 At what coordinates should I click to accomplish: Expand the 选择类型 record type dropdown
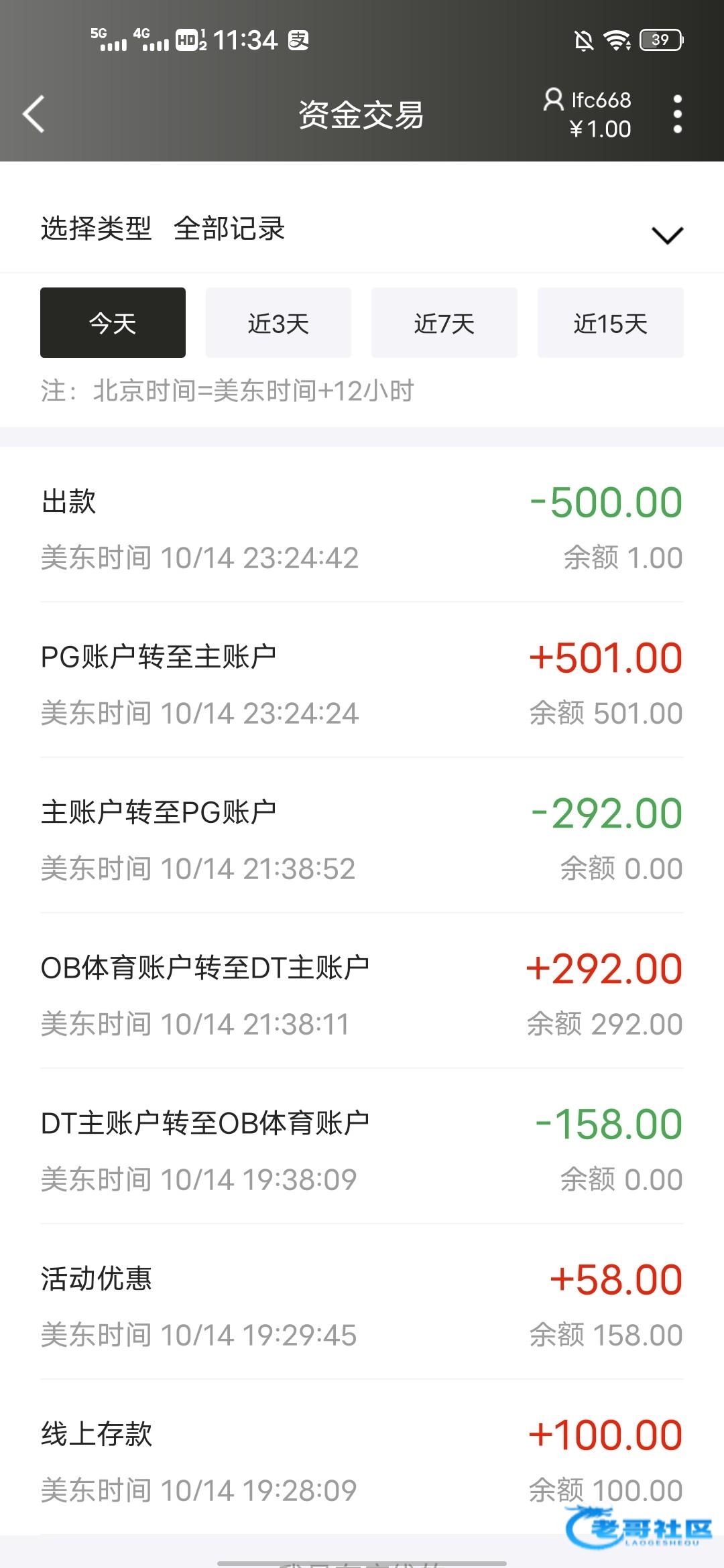pyautogui.click(x=667, y=235)
